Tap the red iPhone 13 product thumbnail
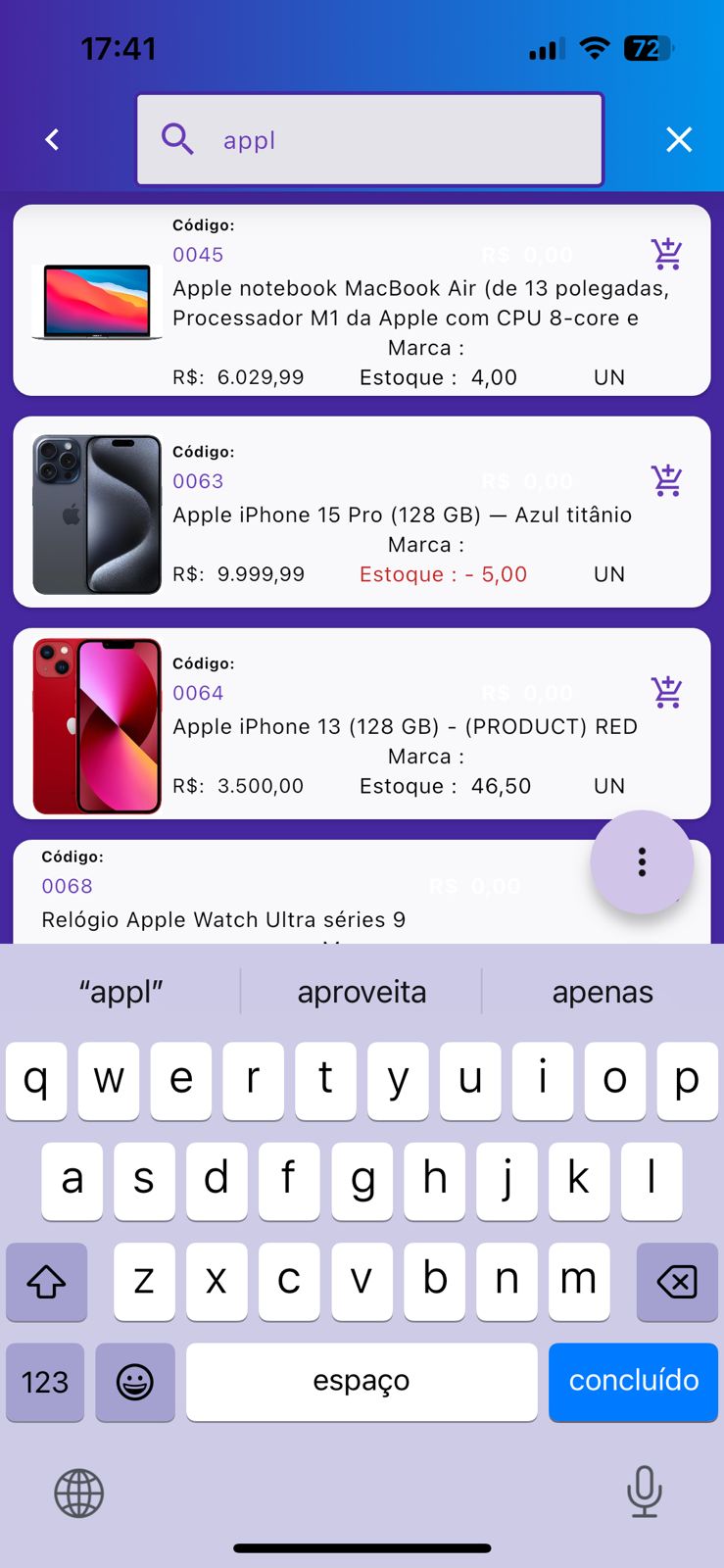Image resolution: width=724 pixels, height=1568 pixels. pos(96,725)
